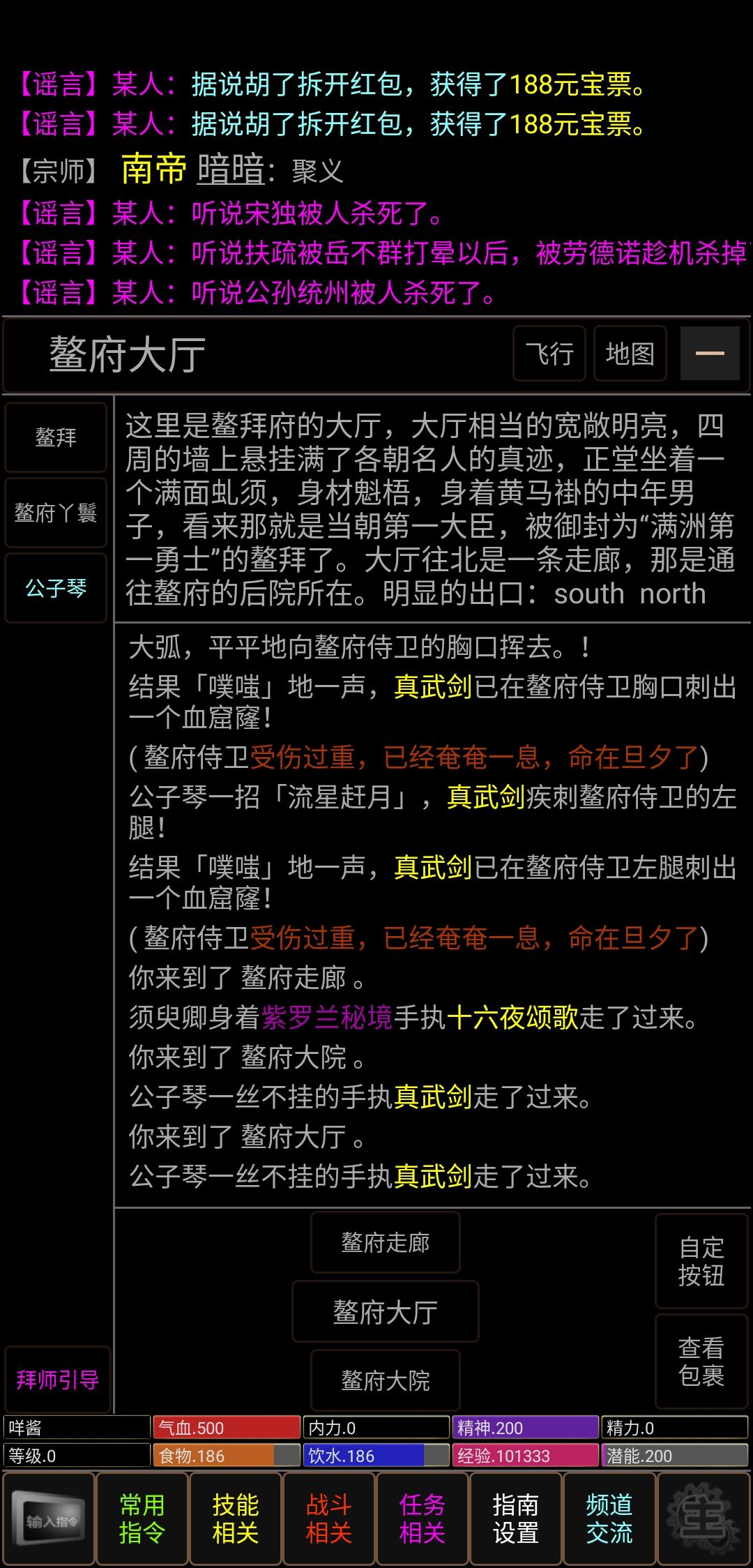Select the NPC 公子琴
The width and height of the screenshot is (753, 1568).
pos(56,589)
